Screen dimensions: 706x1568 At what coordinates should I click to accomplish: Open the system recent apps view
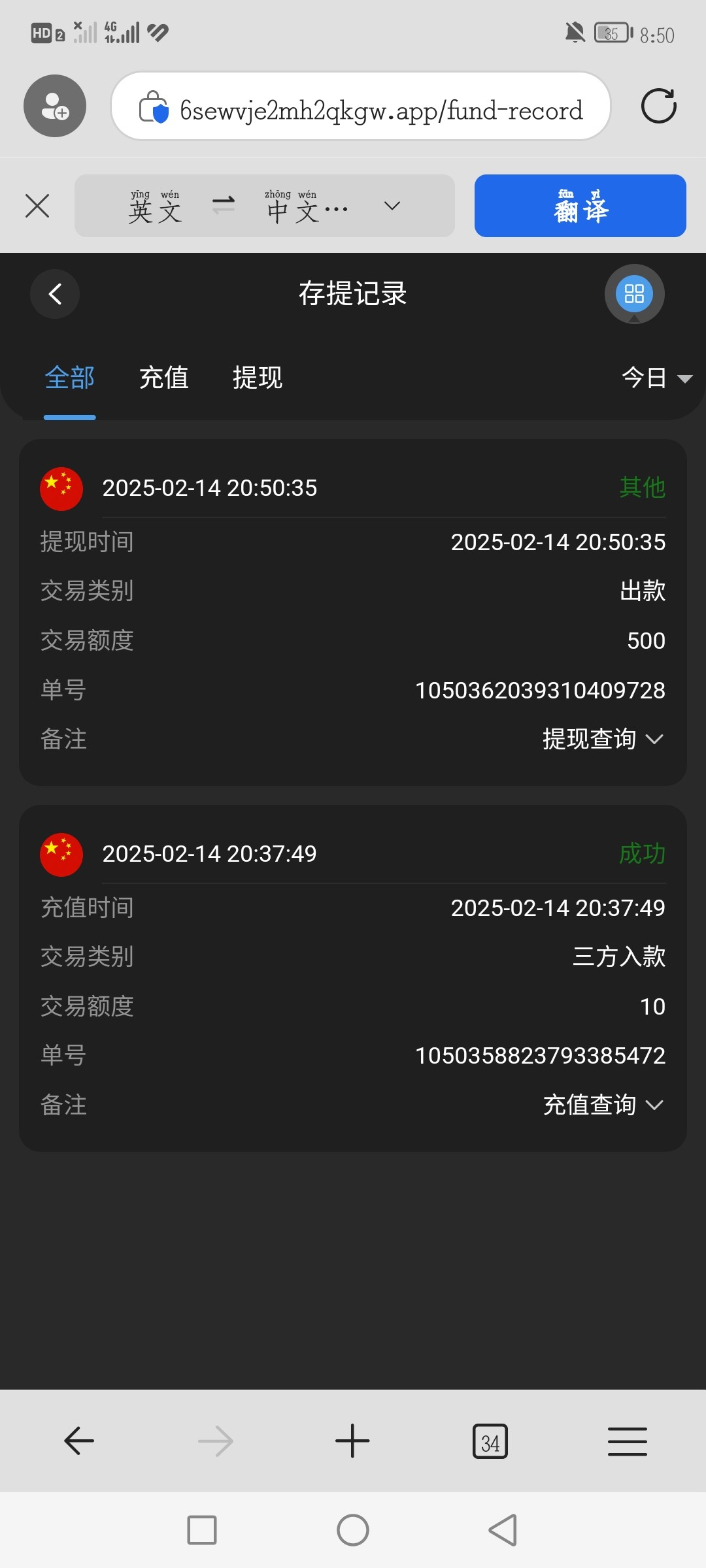pos(202,1530)
